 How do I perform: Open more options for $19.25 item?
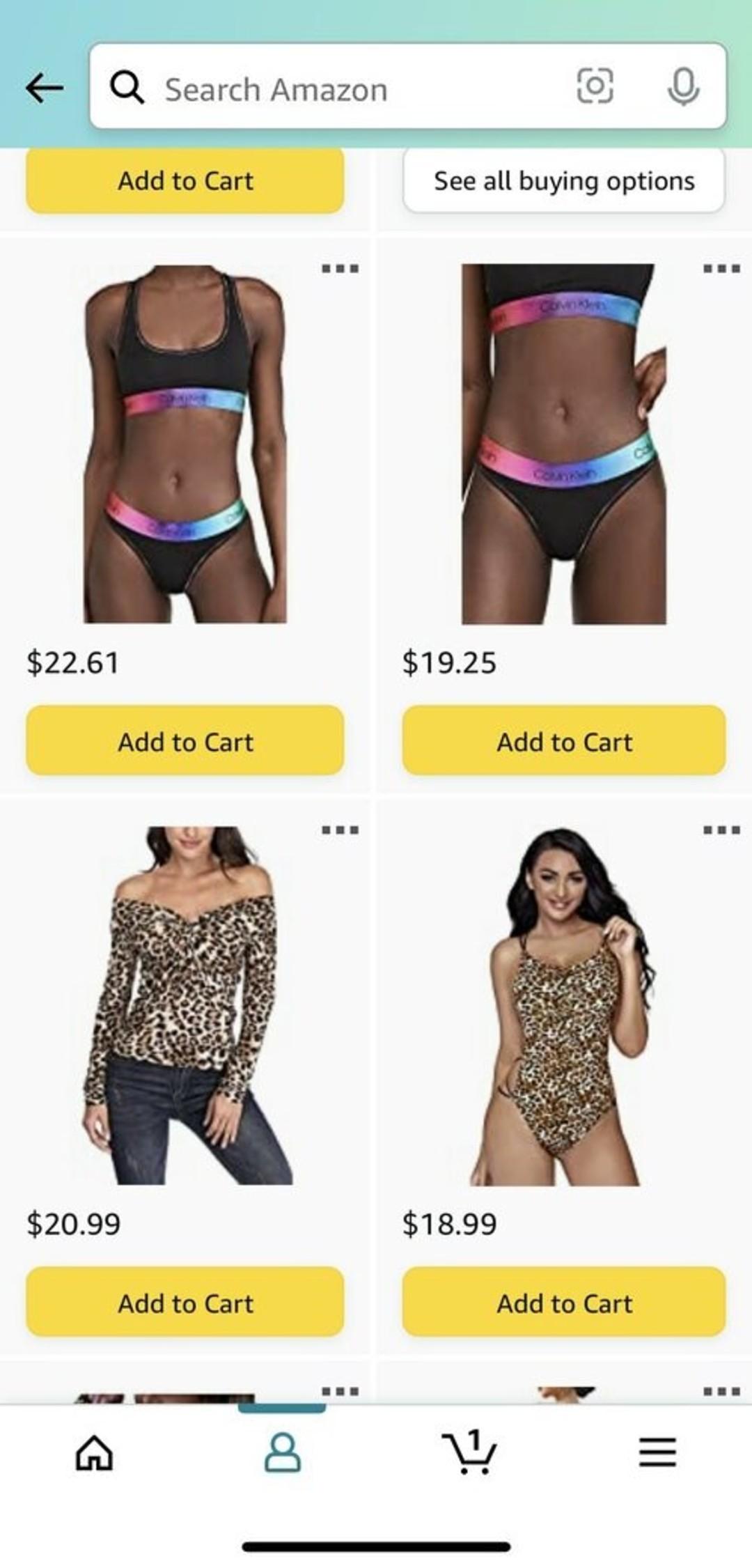tap(721, 268)
